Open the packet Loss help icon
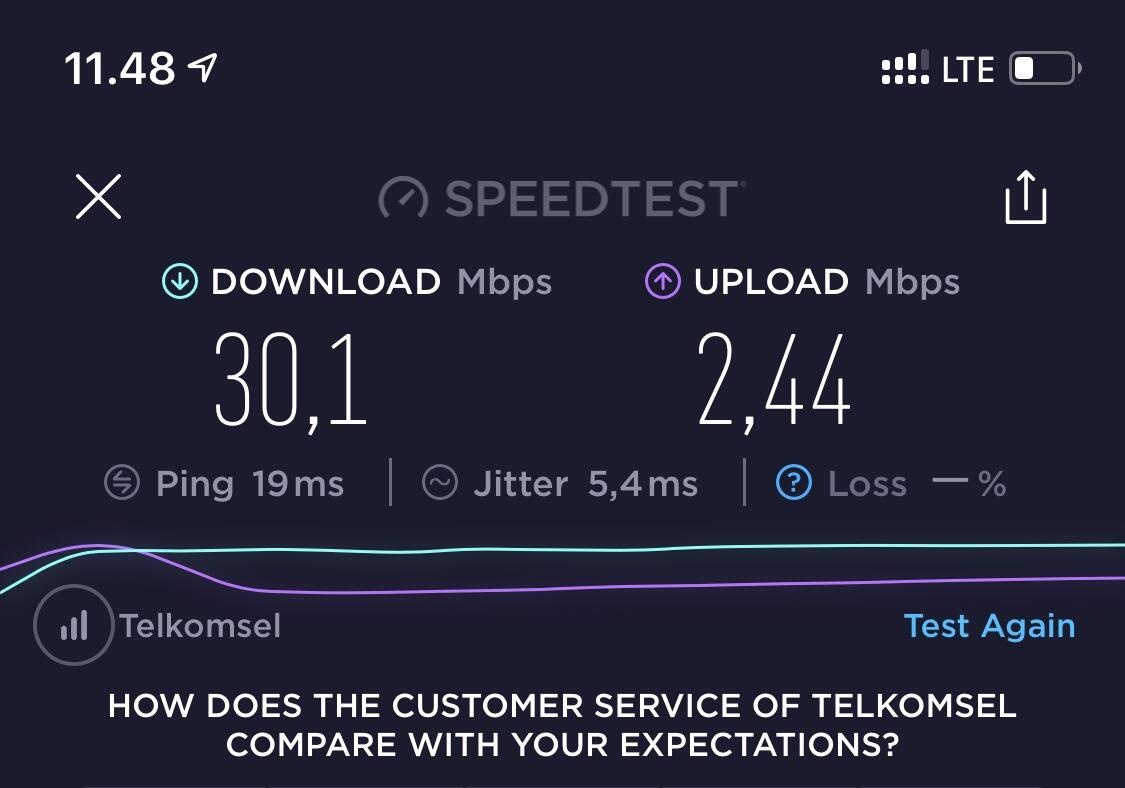 pos(793,485)
